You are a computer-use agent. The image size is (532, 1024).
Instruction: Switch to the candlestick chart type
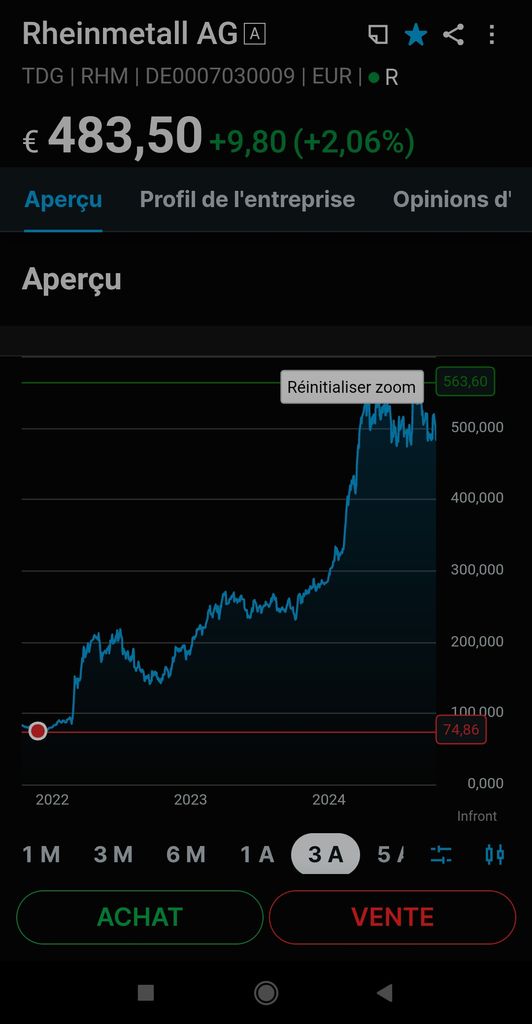(x=495, y=854)
